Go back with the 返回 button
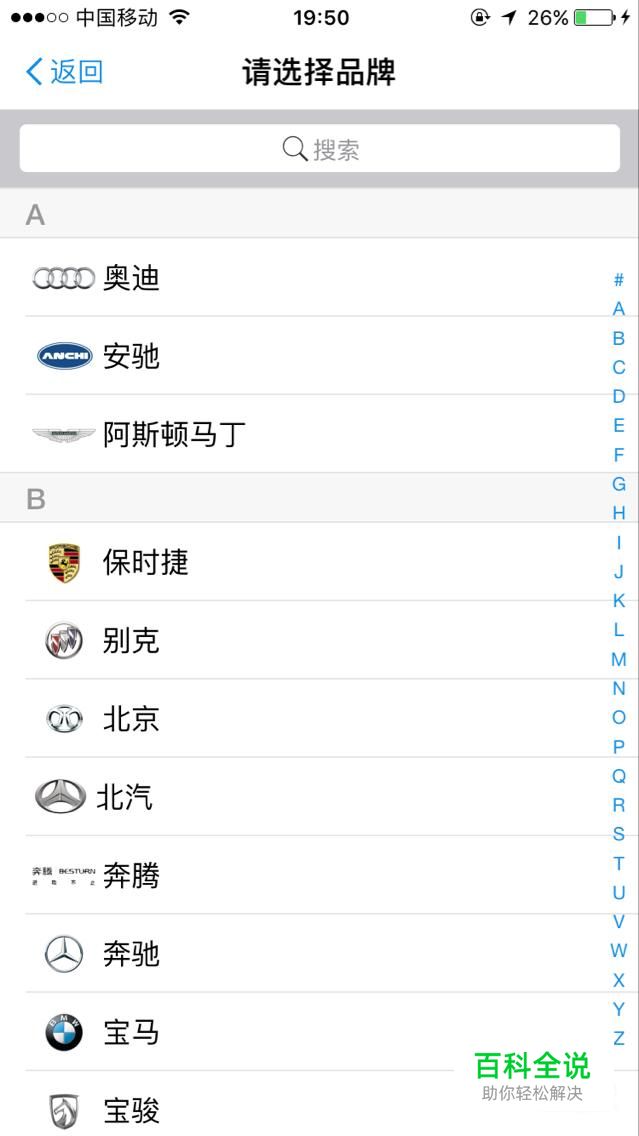 pos(64,72)
